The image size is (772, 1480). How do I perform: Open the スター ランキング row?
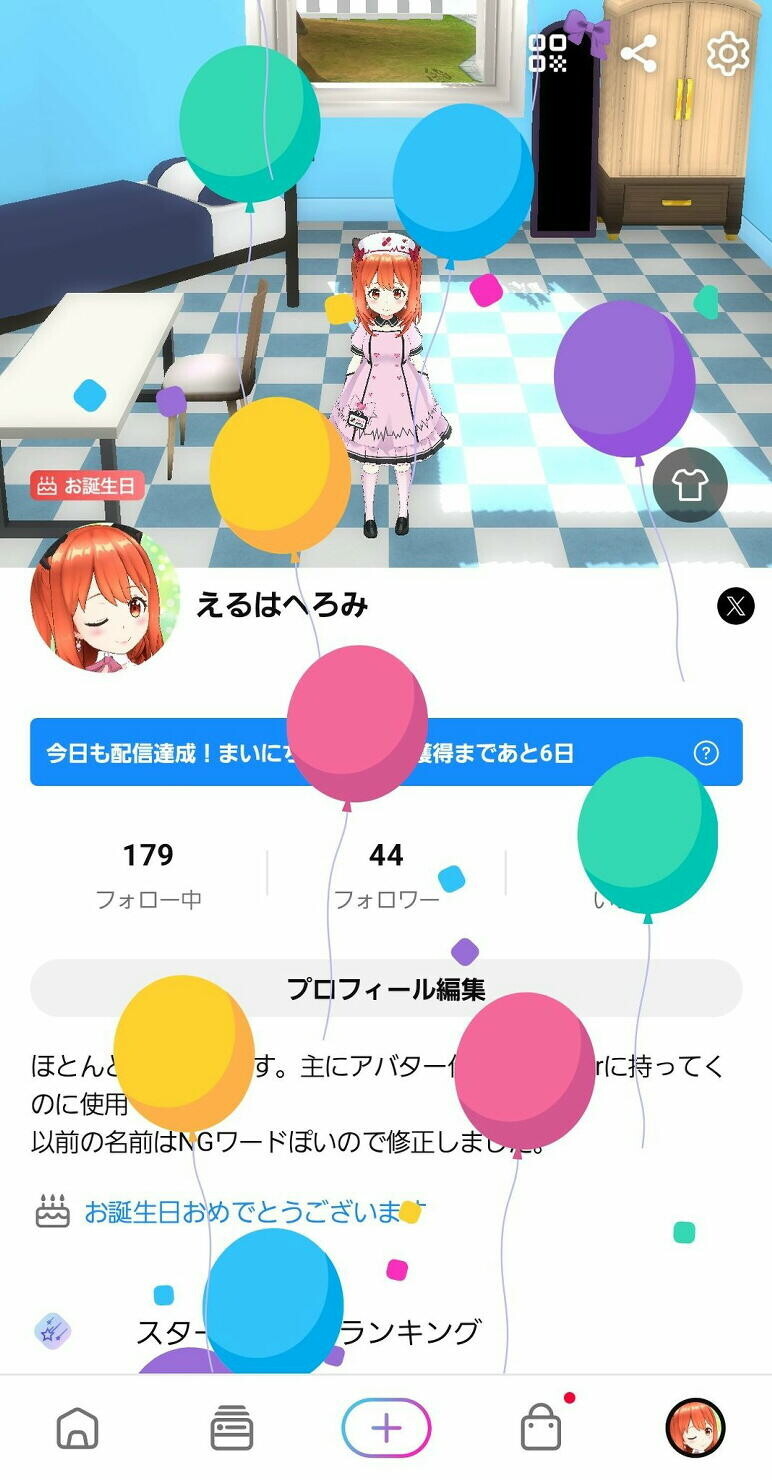click(386, 1332)
